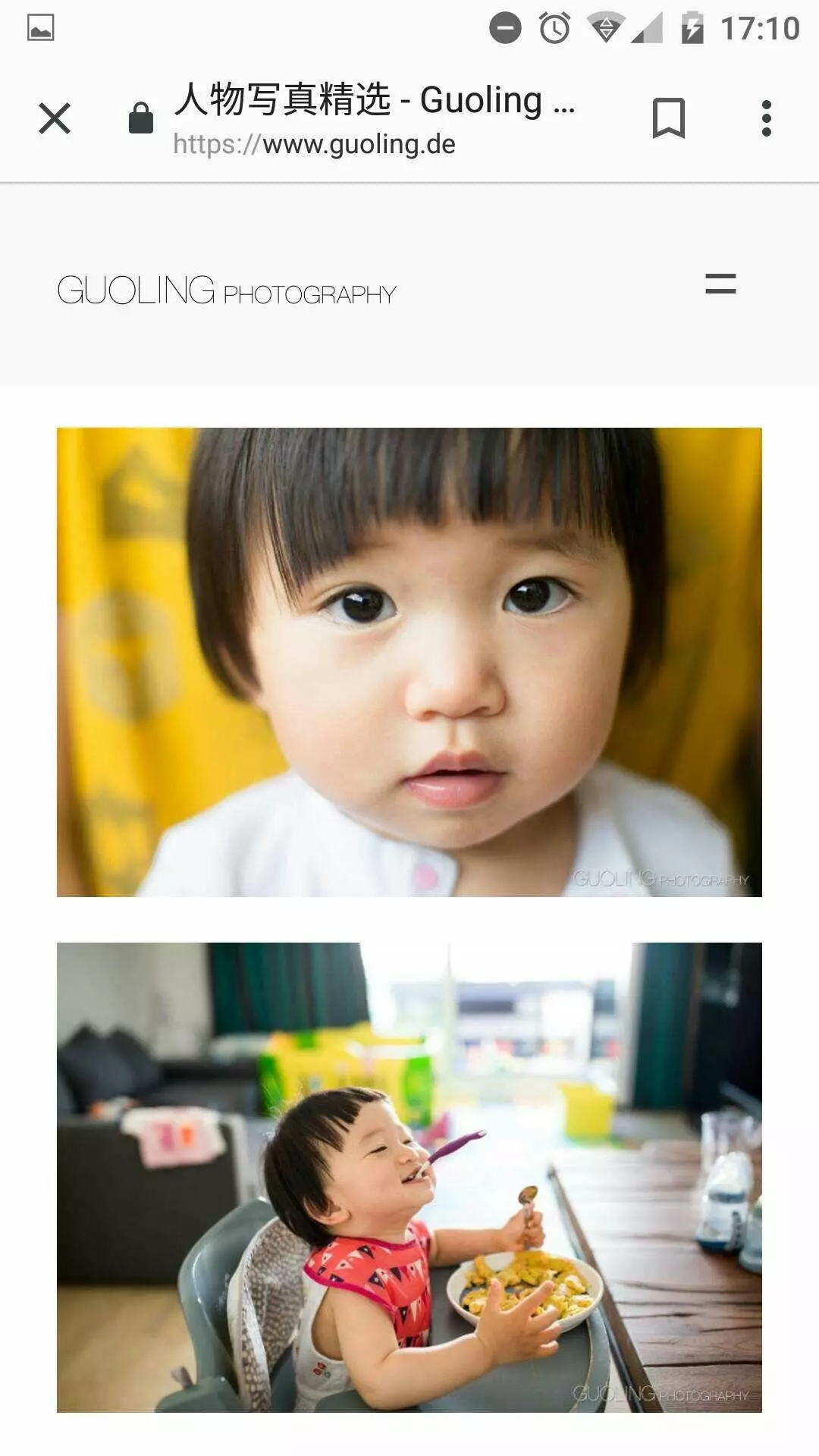Bookmark this guoling.de page

(x=668, y=118)
